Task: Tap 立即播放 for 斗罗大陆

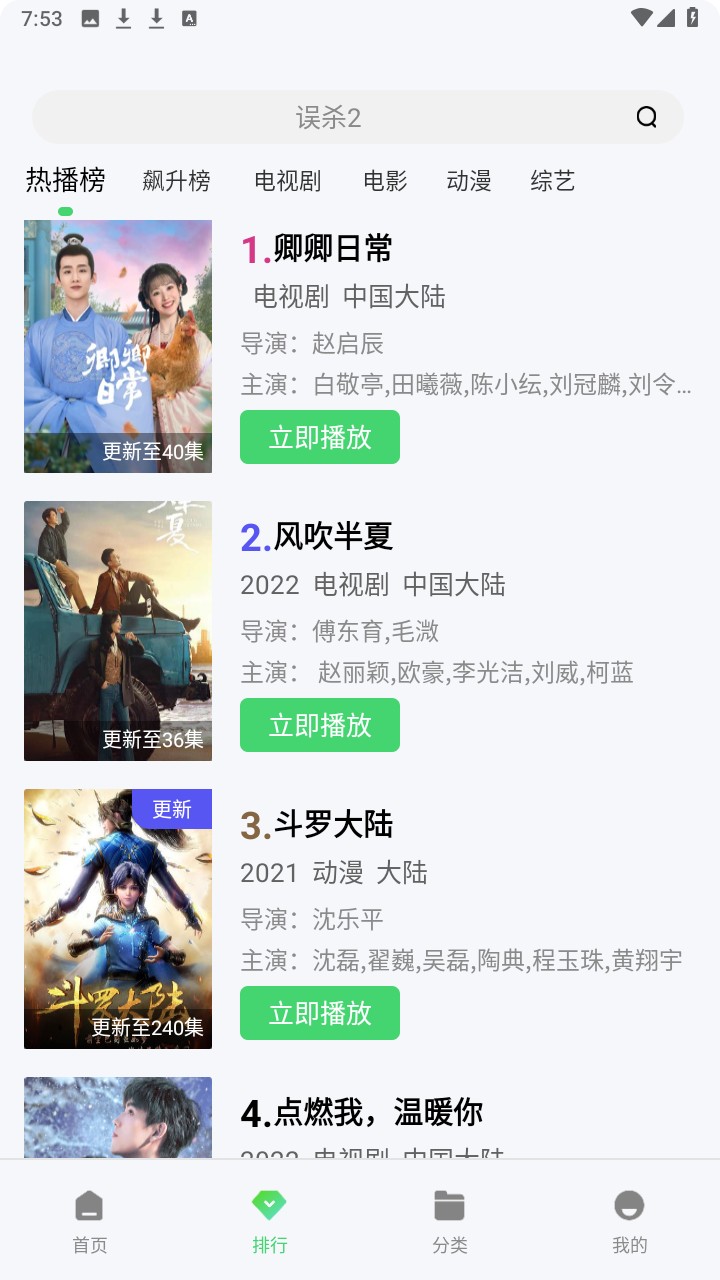Action: tap(319, 1013)
